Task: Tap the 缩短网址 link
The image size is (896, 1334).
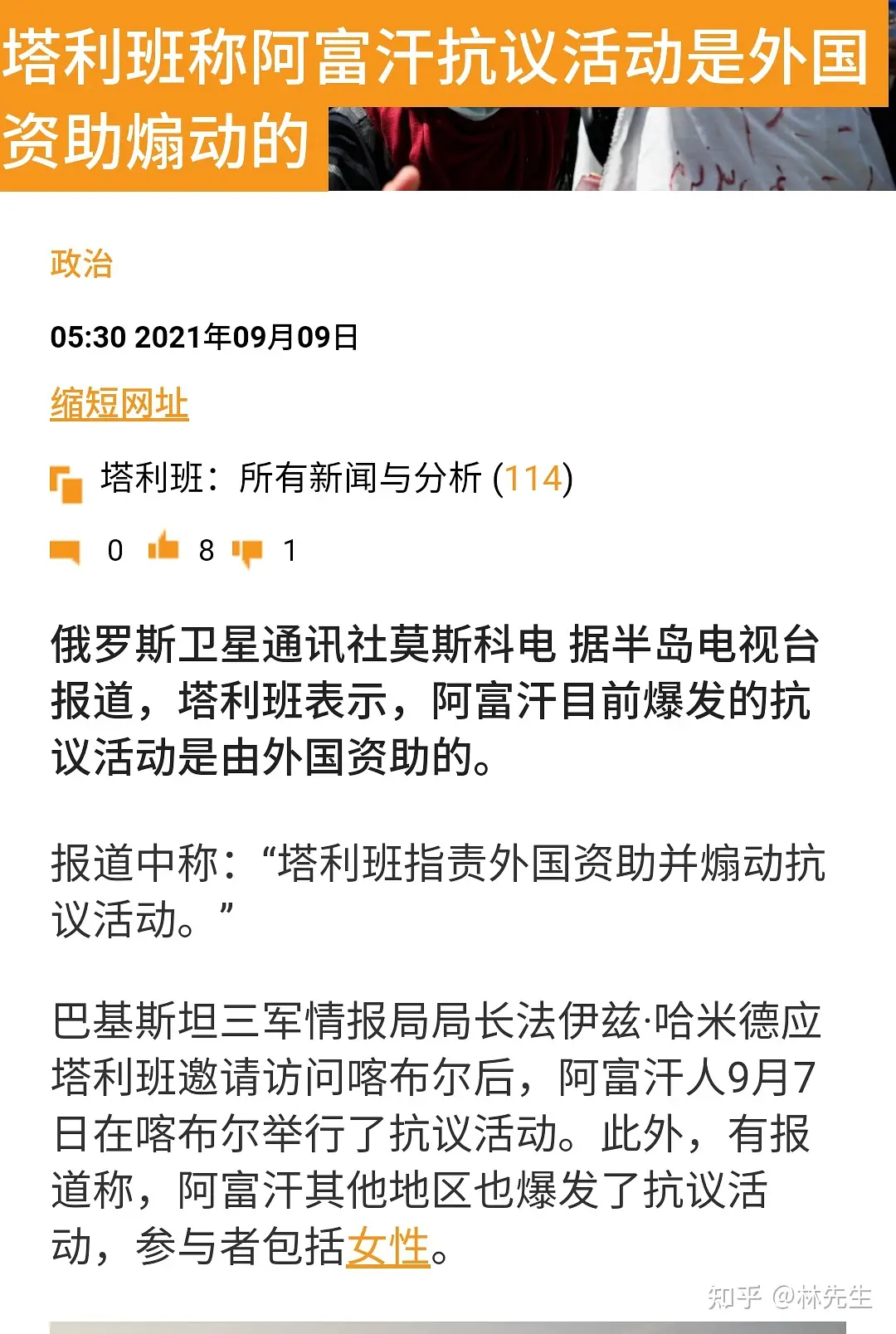Action: click(119, 404)
